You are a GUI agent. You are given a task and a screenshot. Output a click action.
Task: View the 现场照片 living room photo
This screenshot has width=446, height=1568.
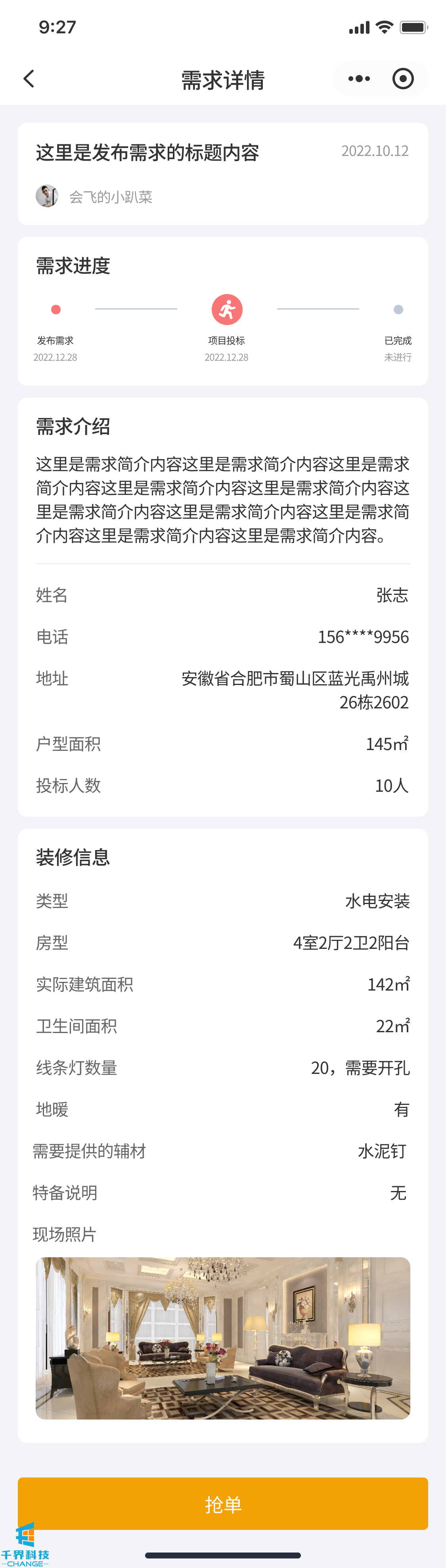tap(223, 1337)
